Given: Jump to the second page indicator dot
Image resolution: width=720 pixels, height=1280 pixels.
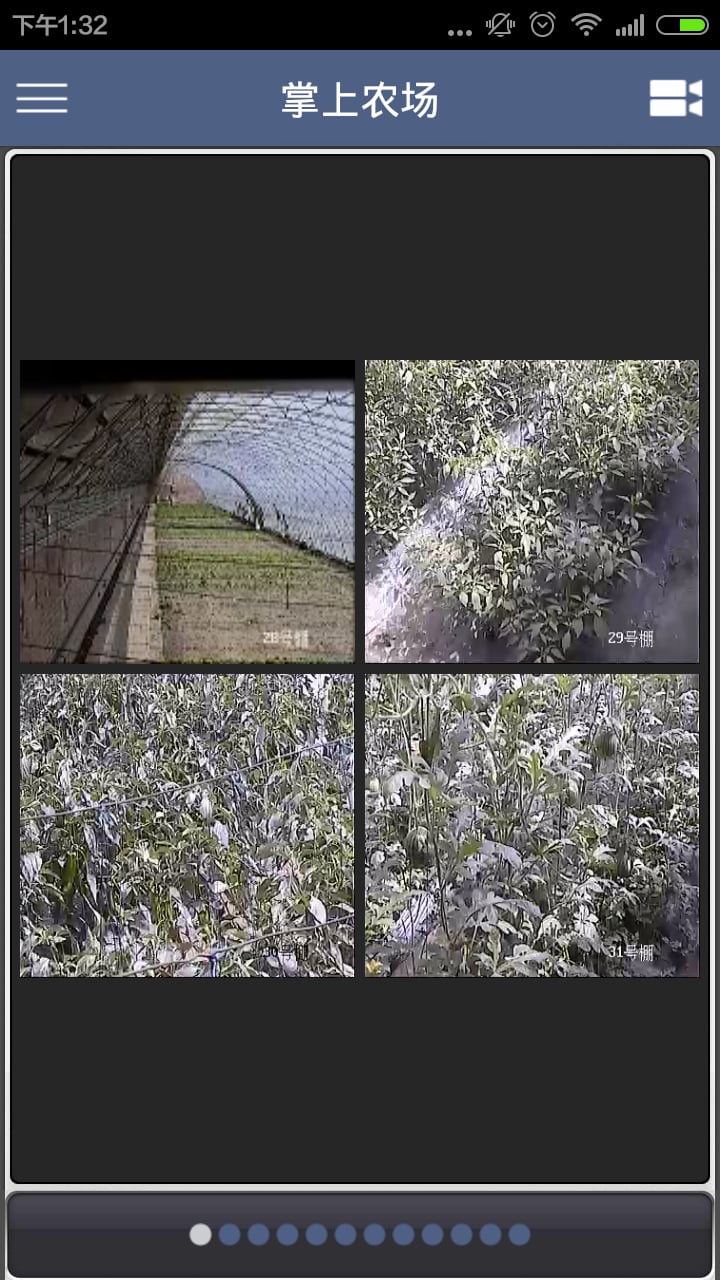Looking at the screenshot, I should pyautogui.click(x=229, y=1234).
